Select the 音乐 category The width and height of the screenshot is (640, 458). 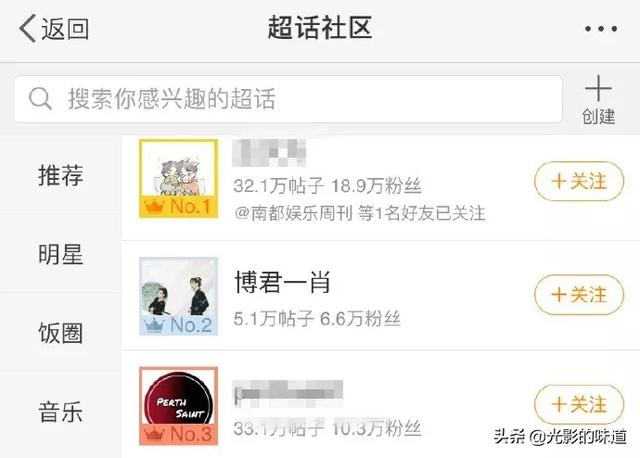click(x=60, y=411)
